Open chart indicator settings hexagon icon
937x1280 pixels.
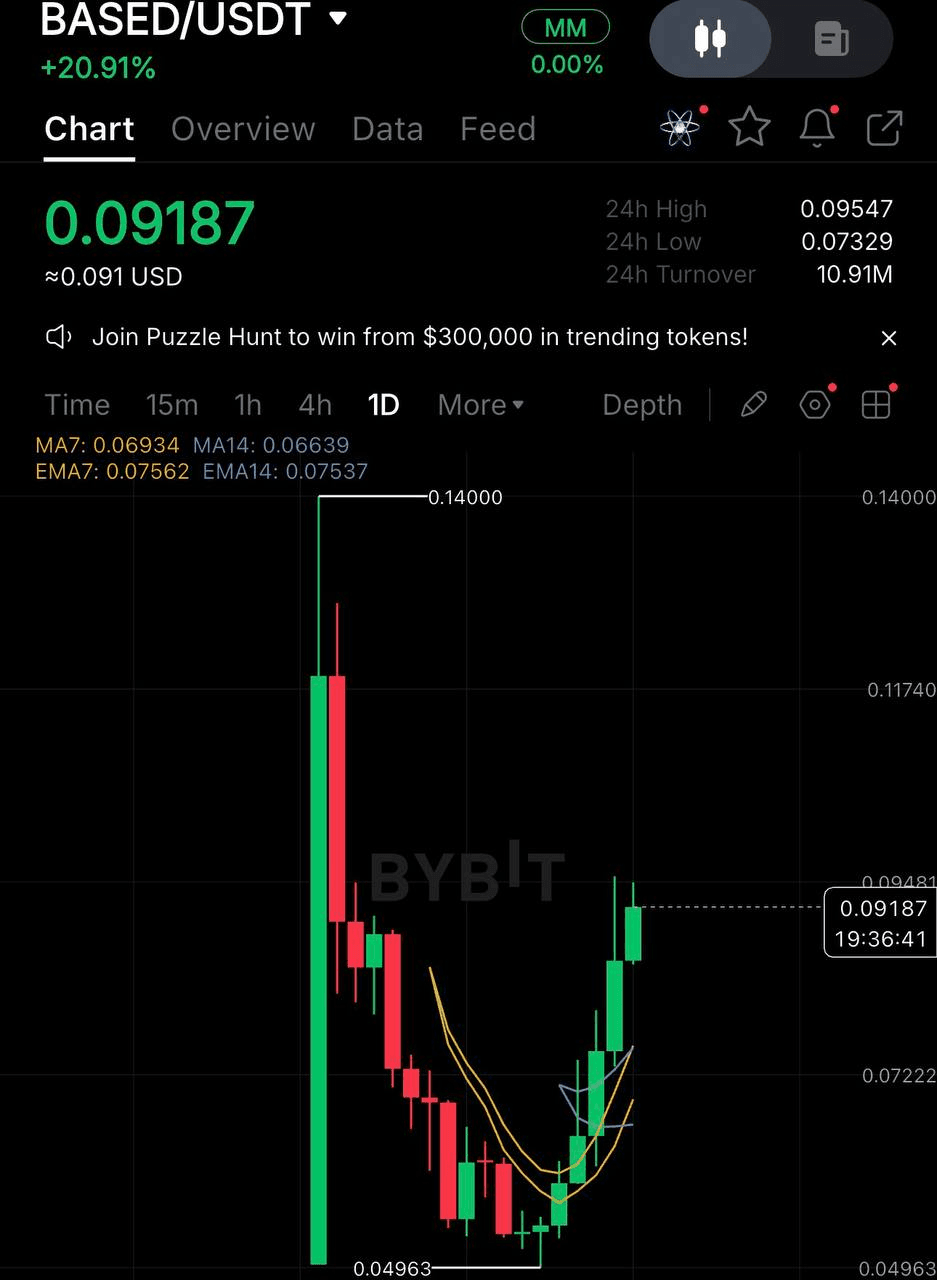point(815,404)
